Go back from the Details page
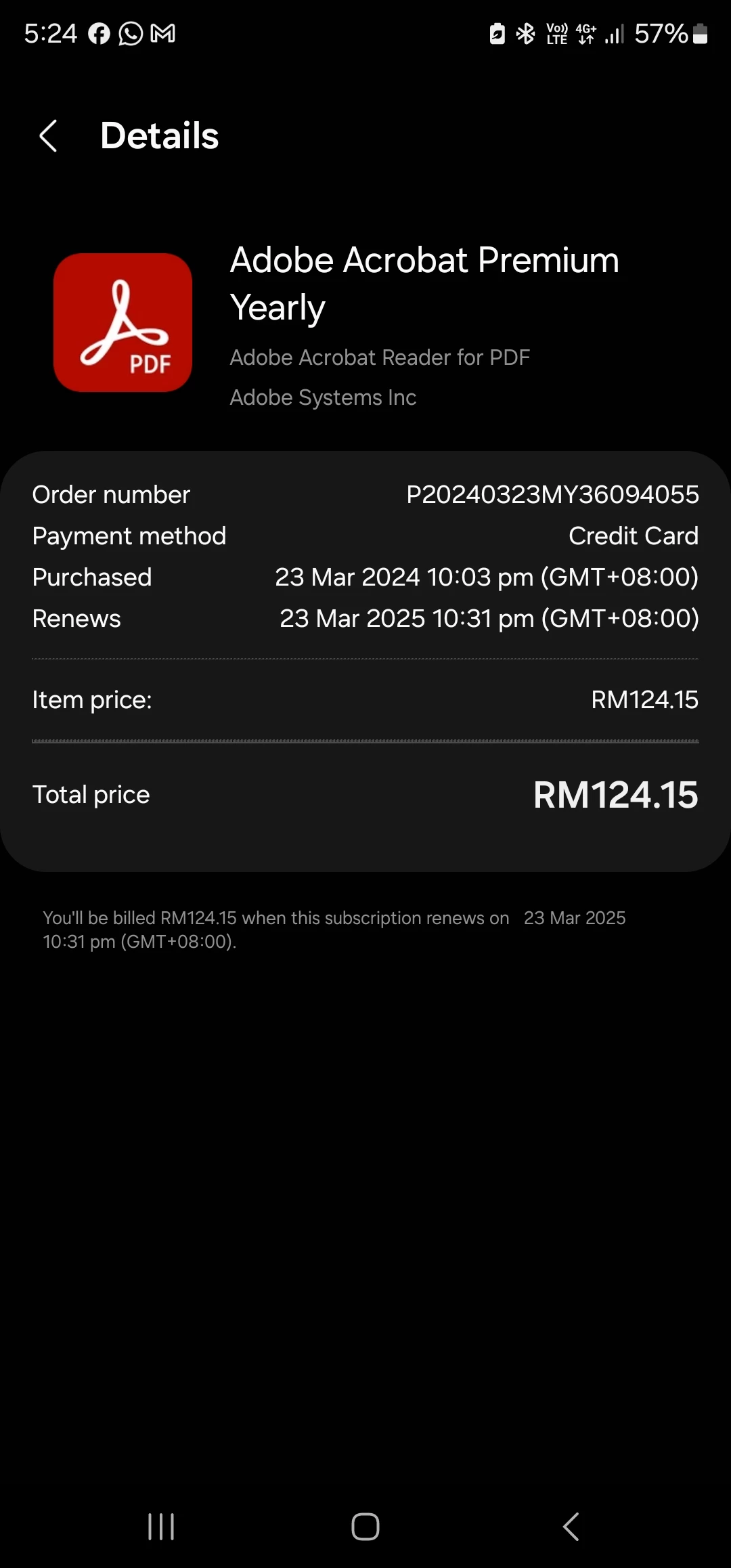The width and height of the screenshot is (731, 1568). click(49, 136)
